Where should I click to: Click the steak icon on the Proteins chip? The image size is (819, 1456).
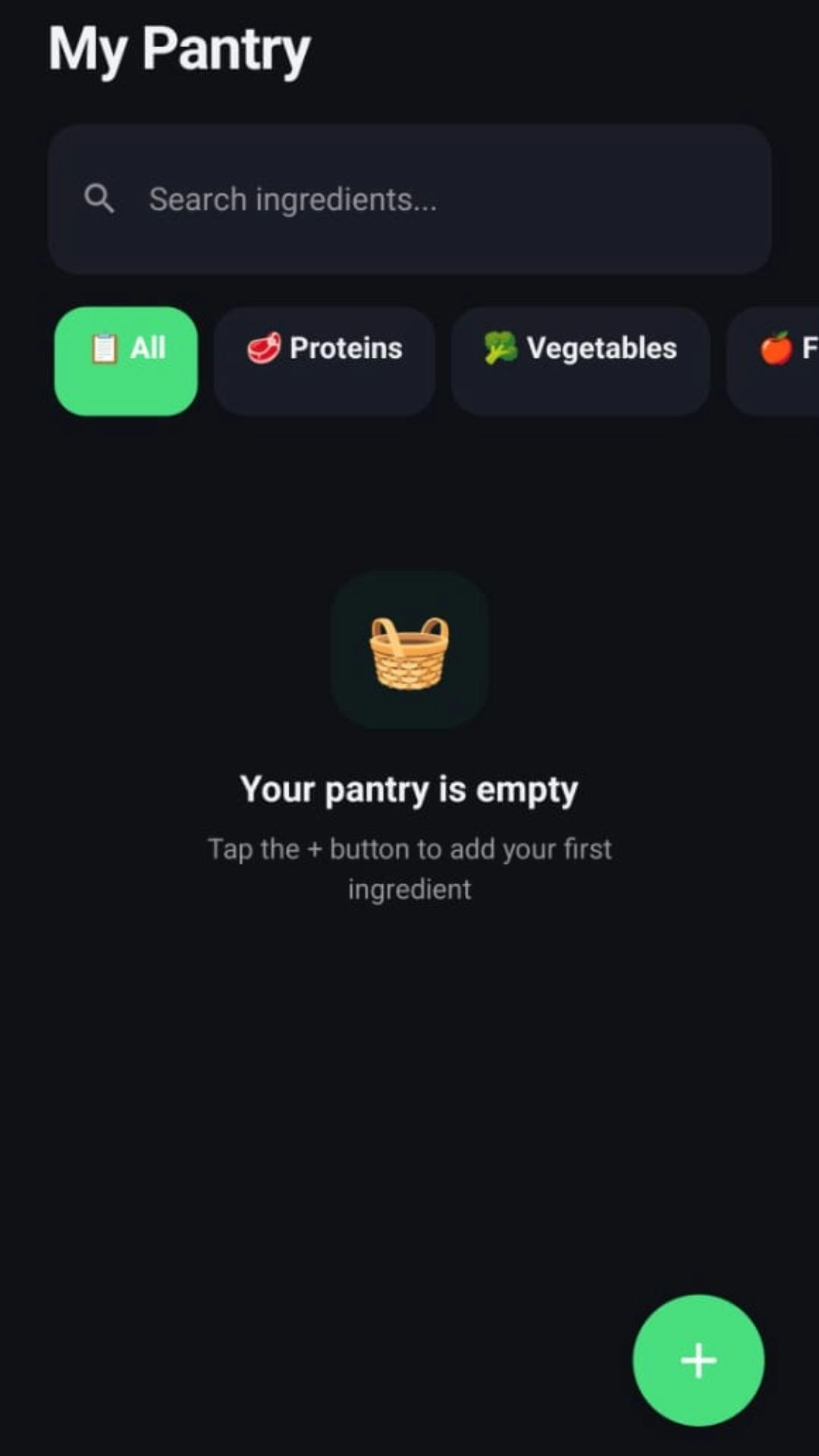264,348
